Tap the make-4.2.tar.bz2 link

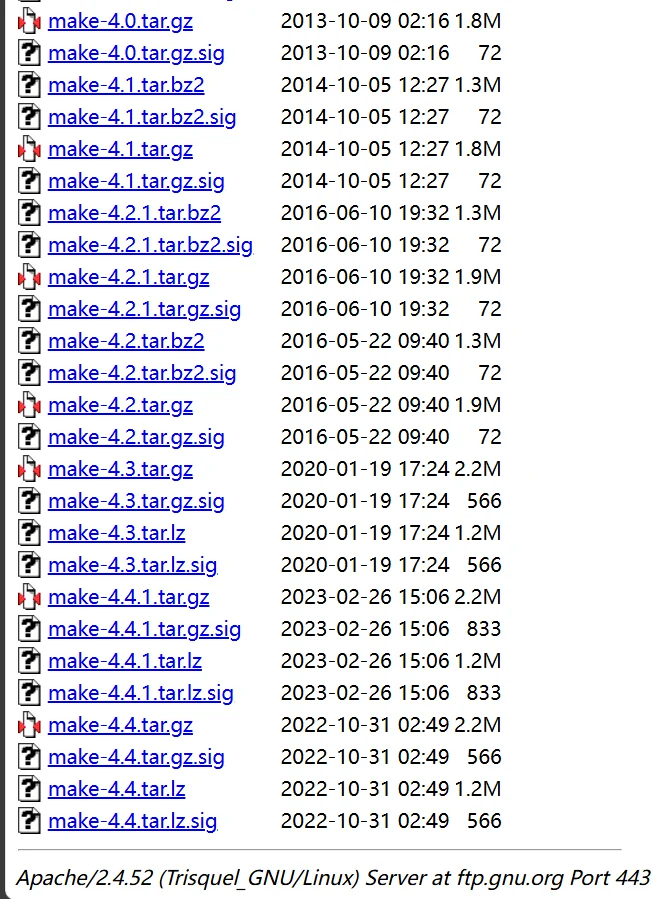(126, 341)
